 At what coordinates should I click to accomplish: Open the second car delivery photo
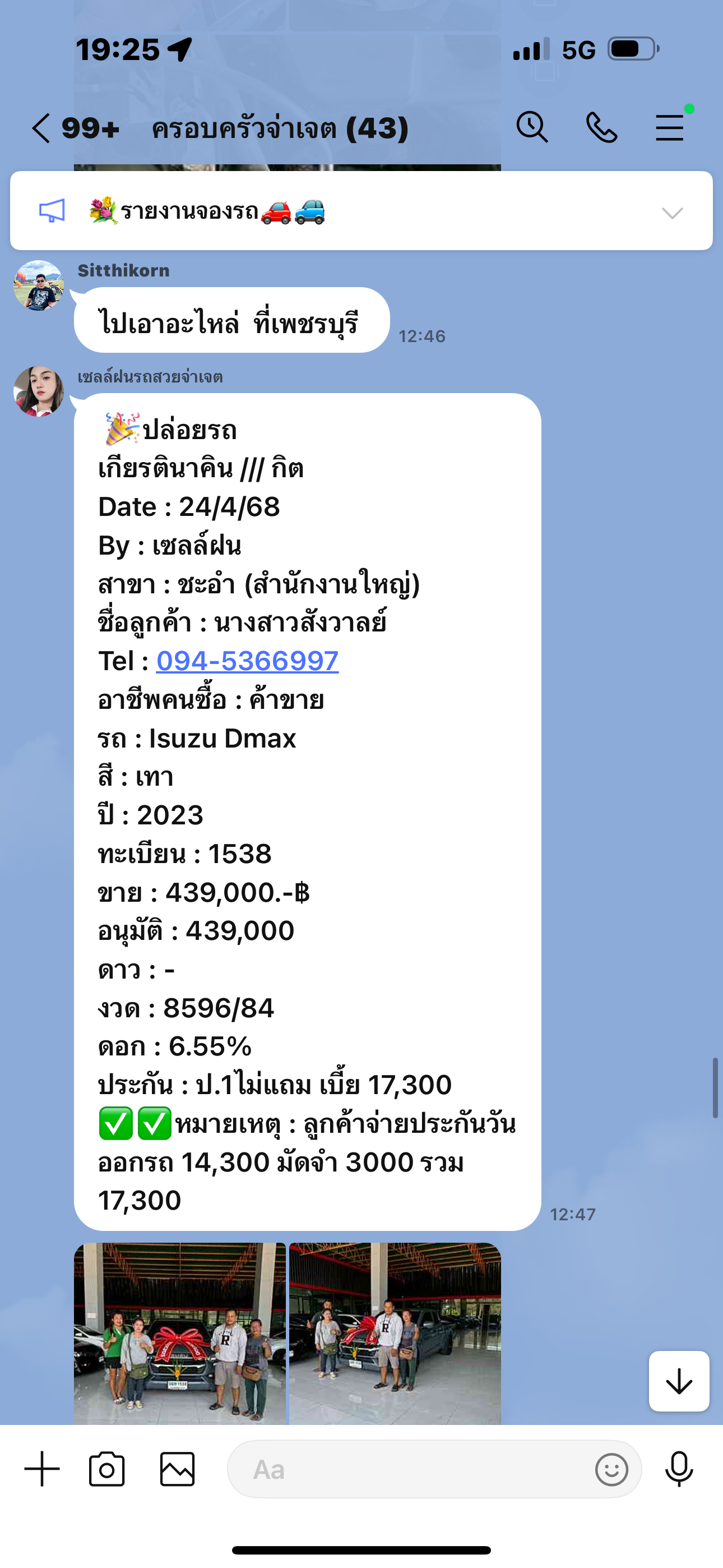395,1333
